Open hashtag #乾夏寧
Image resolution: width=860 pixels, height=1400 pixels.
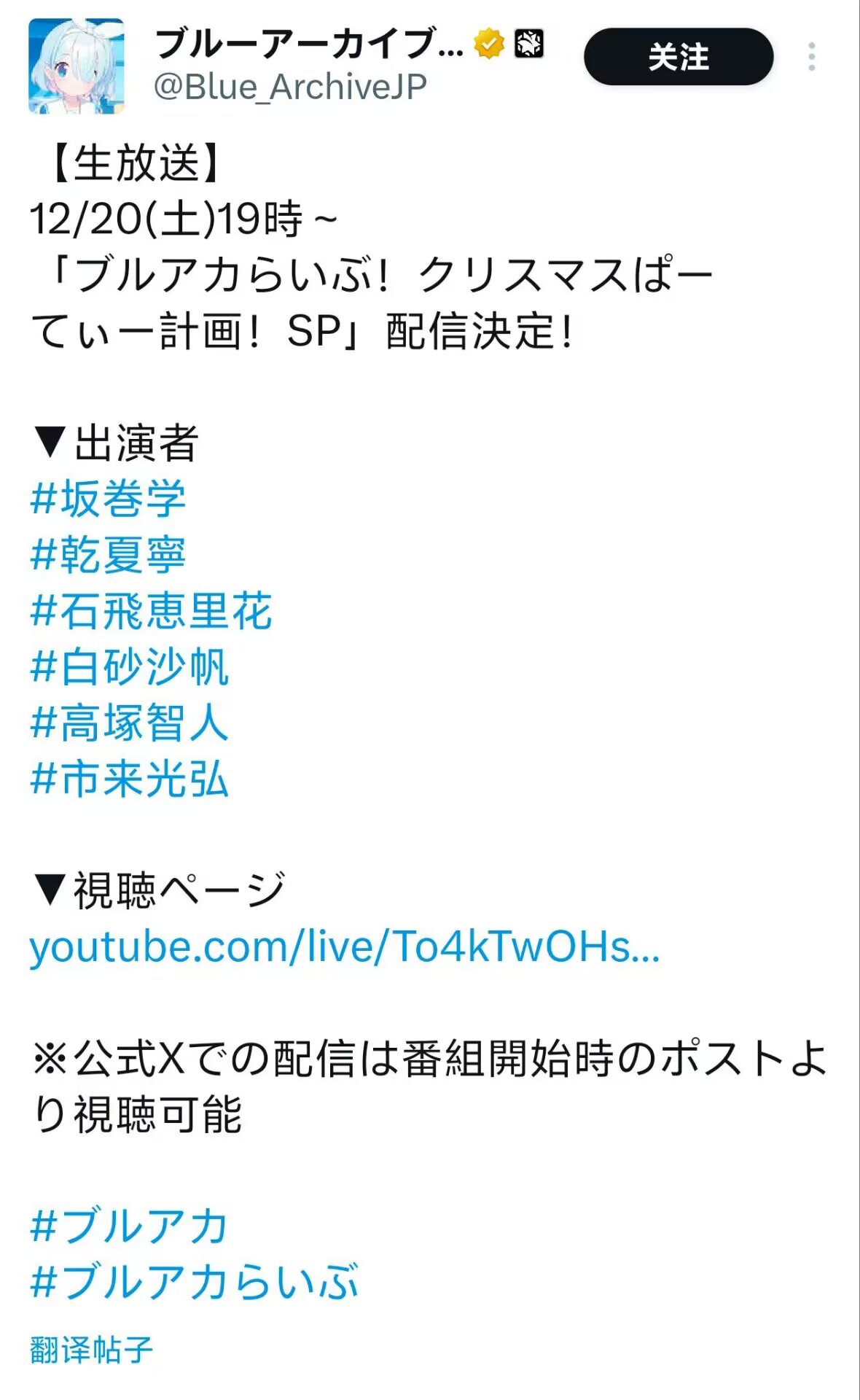tap(108, 556)
